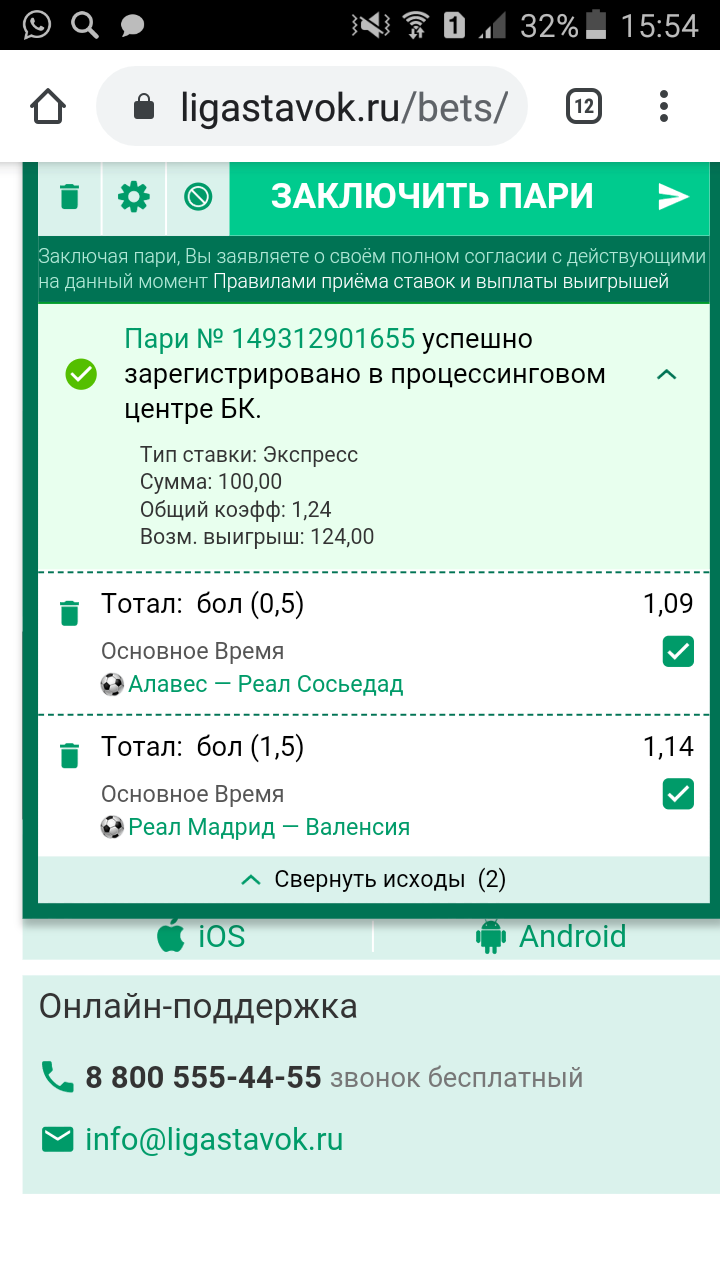
Task: Open the Реал Мадрид — Валенсия match
Action: [269, 828]
